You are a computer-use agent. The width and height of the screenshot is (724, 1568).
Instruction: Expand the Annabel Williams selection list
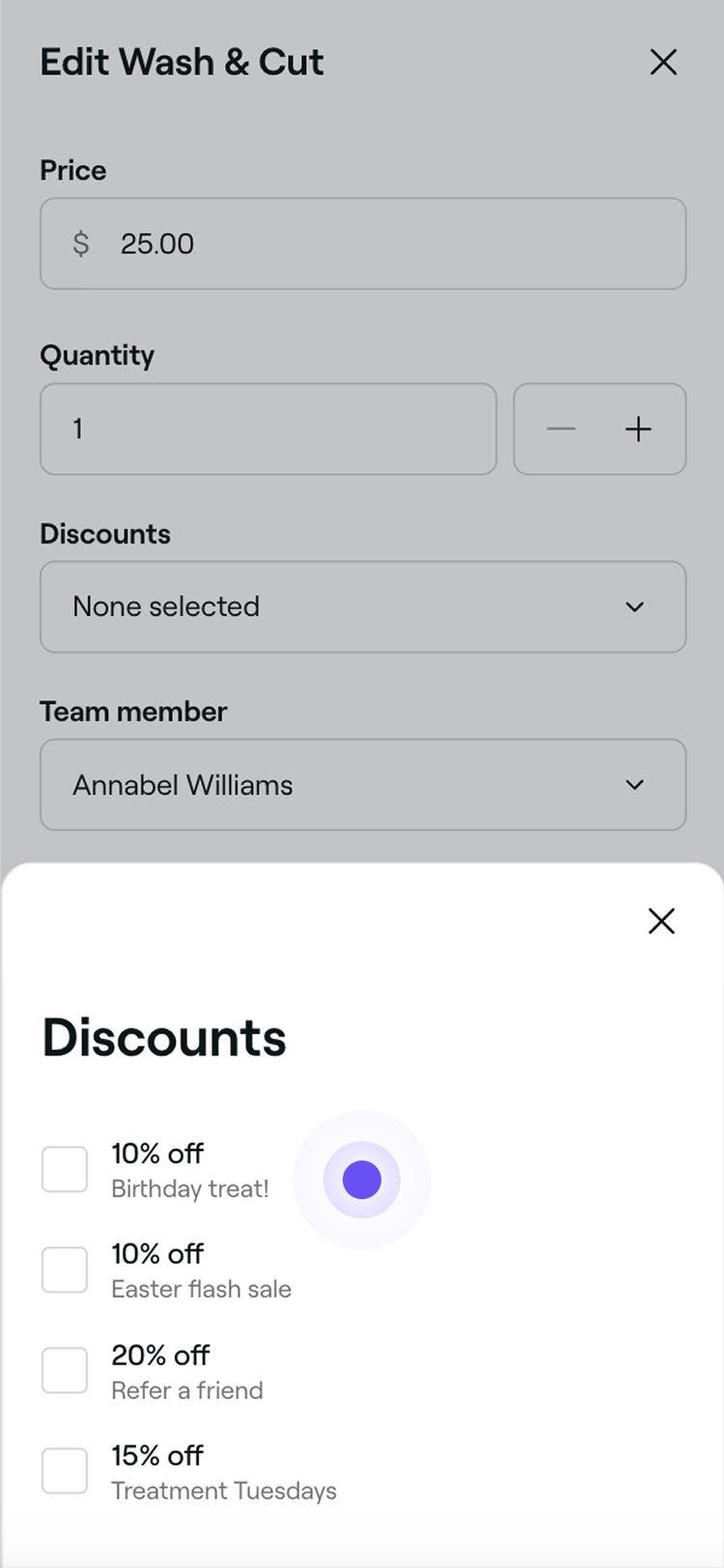(363, 785)
